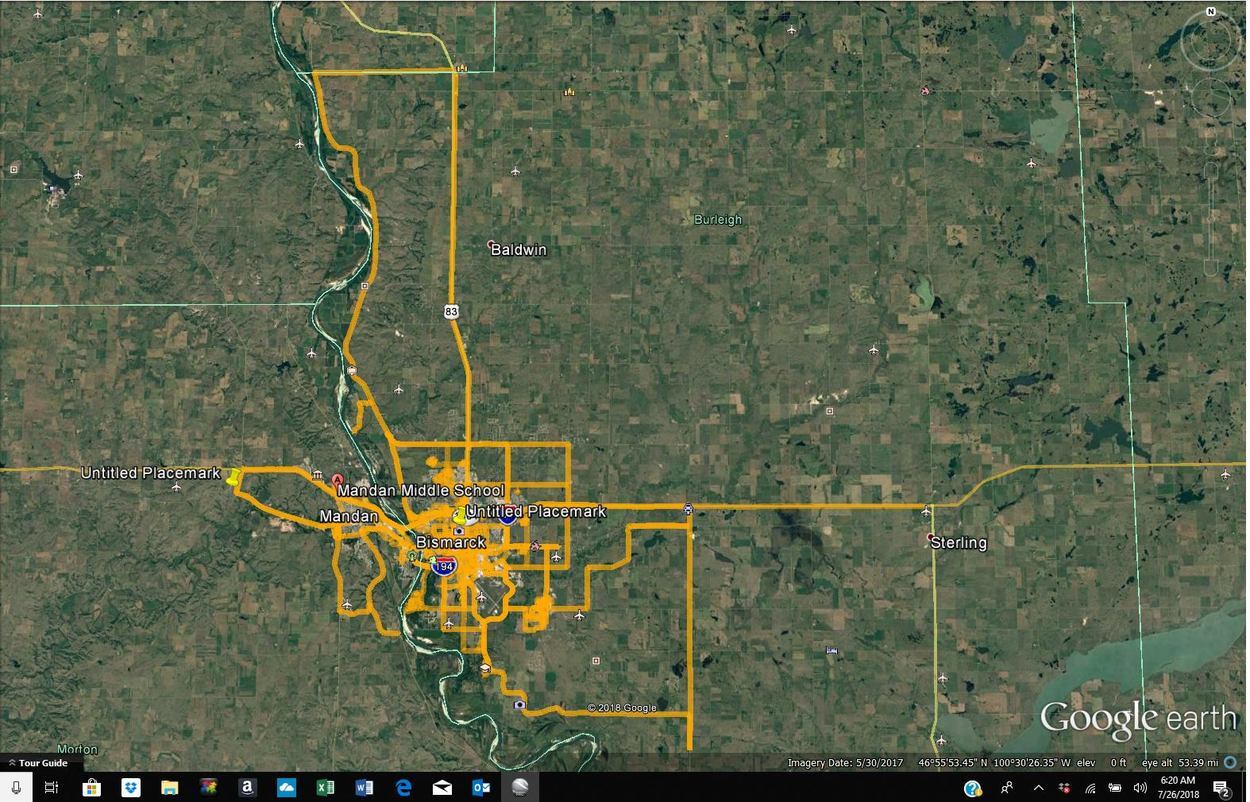Launch Word from the taskbar

(364, 788)
